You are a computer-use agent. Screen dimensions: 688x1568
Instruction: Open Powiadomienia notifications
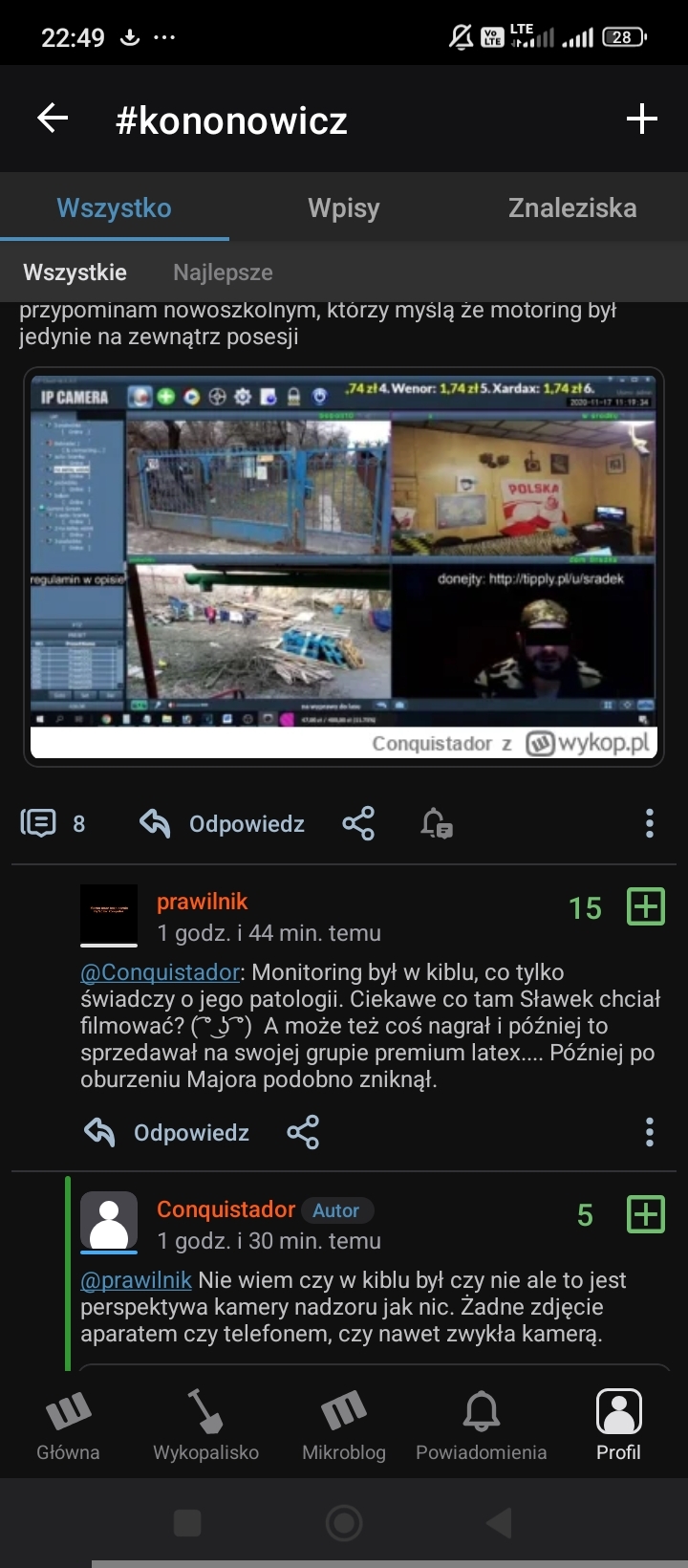click(x=481, y=1425)
